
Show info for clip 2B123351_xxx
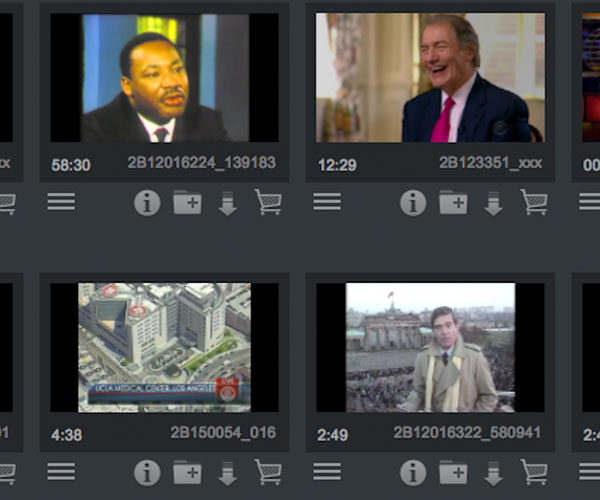click(x=413, y=203)
